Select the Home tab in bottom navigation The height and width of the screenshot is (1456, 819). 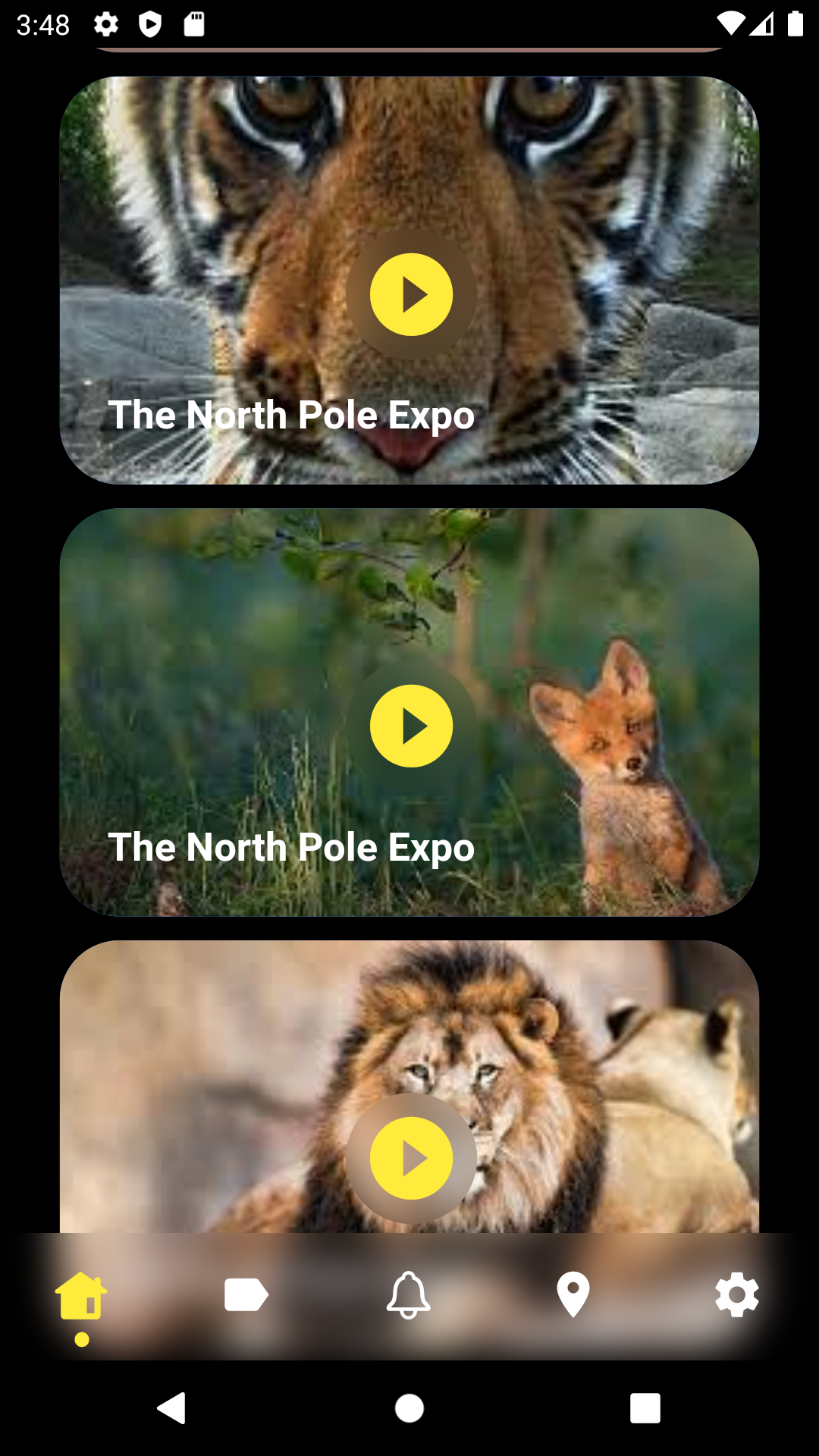[82, 1294]
